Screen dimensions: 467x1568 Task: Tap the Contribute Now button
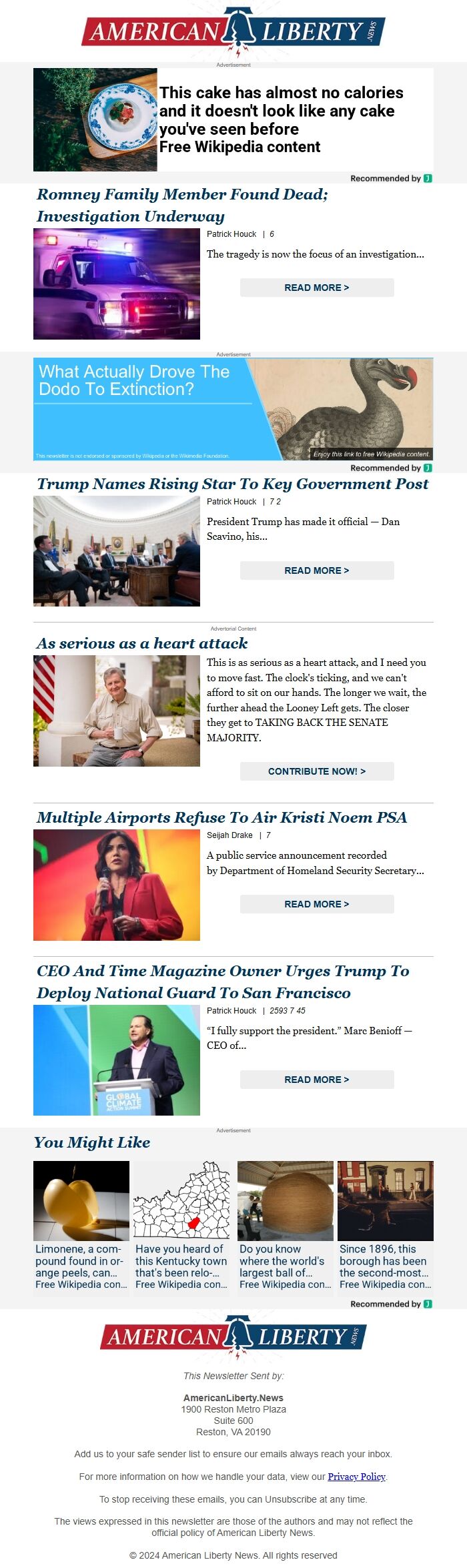(316, 771)
